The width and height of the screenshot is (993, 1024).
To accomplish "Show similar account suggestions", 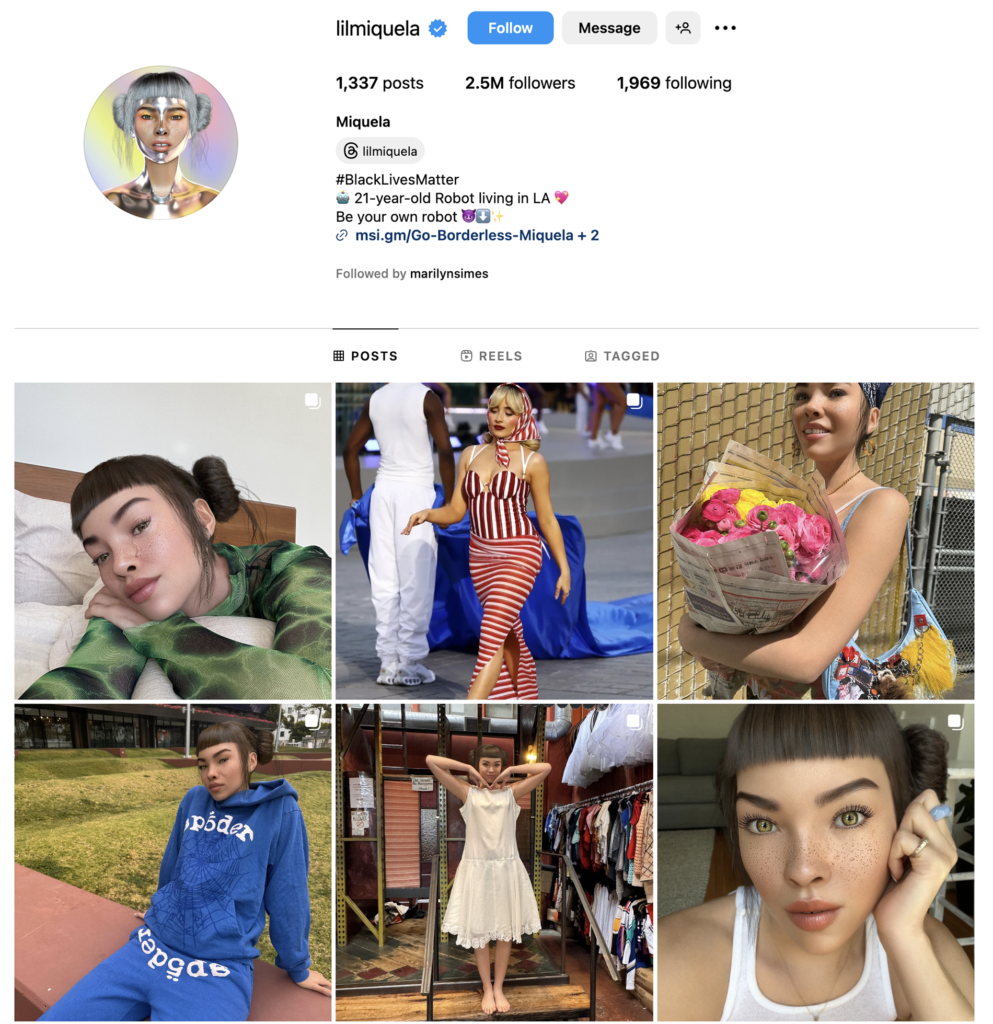I will click(x=683, y=28).
